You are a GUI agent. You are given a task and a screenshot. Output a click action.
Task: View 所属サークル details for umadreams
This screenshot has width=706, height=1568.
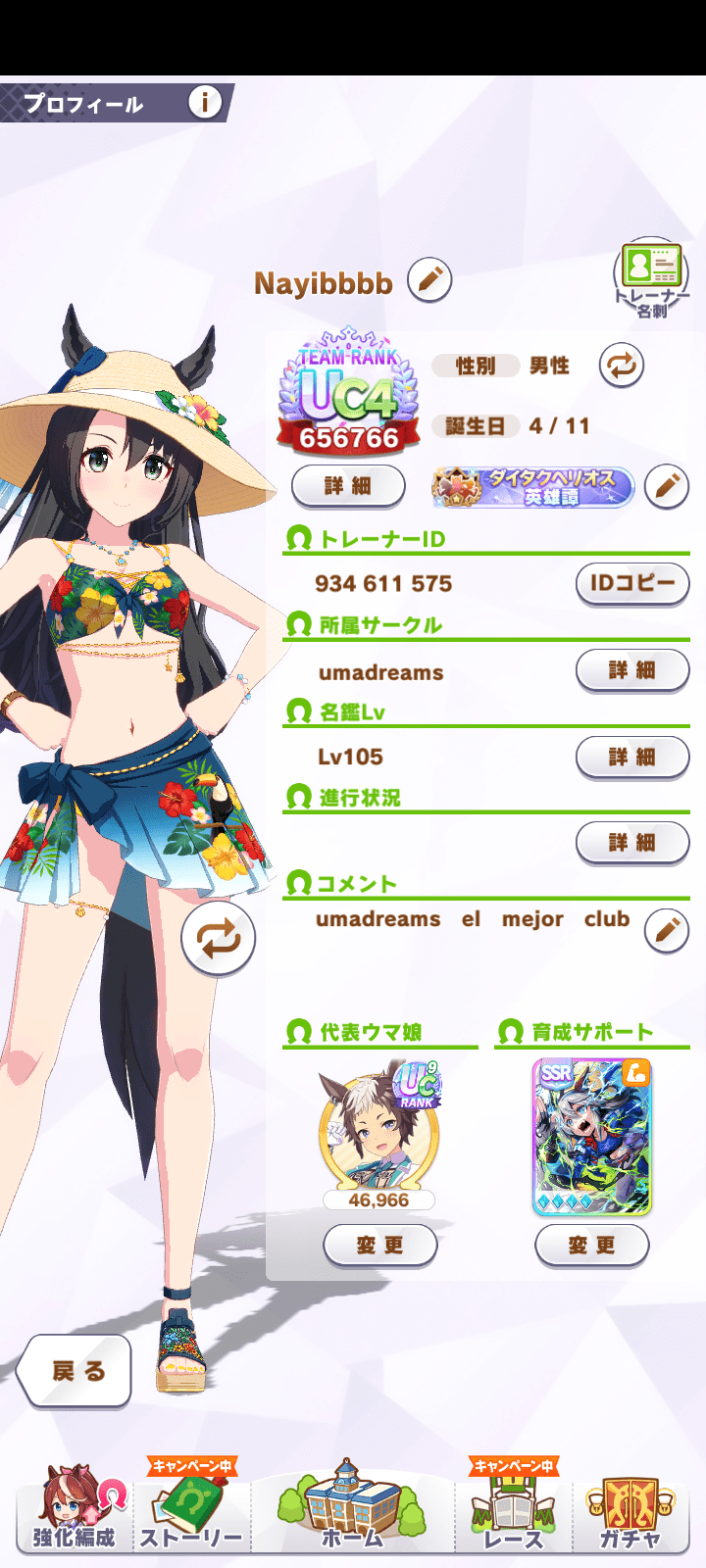click(x=631, y=670)
